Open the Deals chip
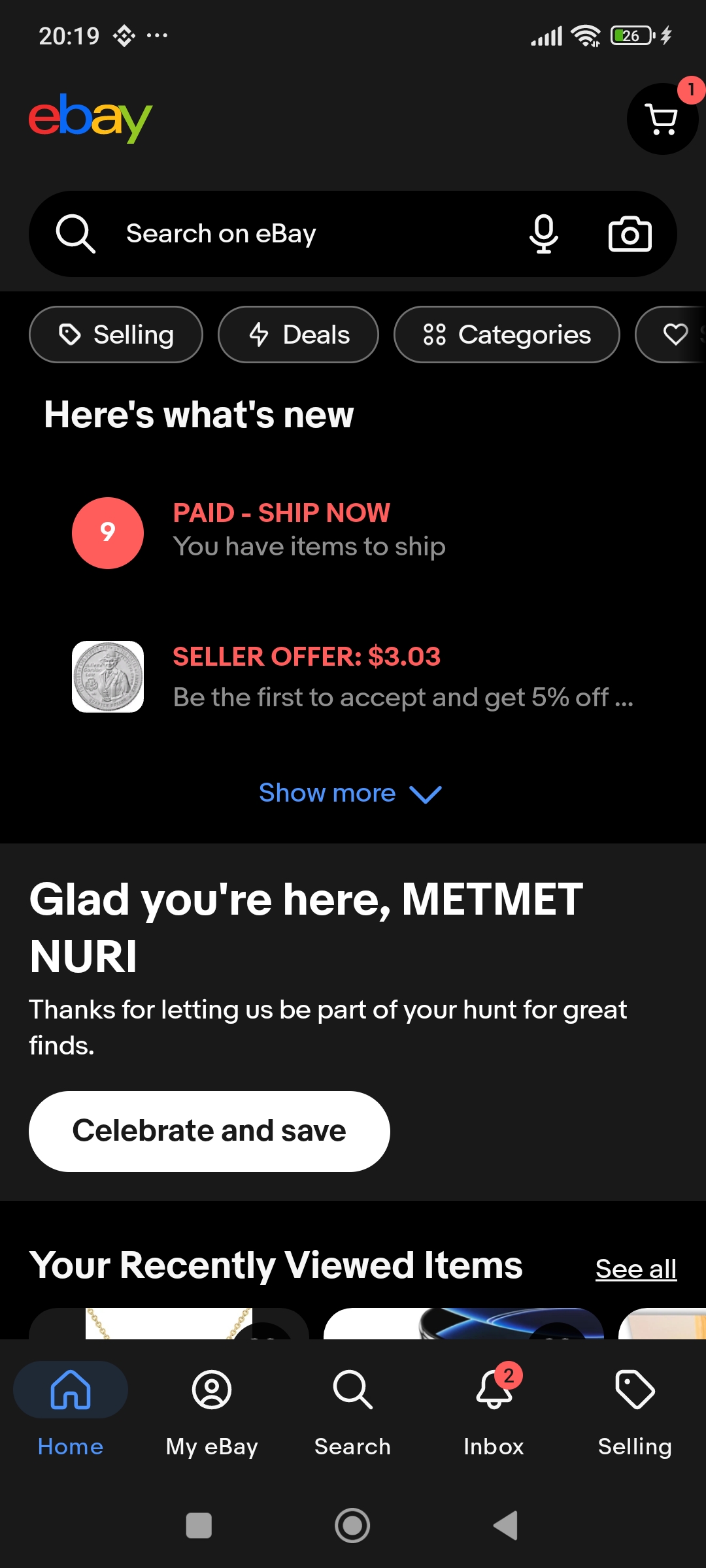This screenshot has width=706, height=1568. (x=298, y=335)
